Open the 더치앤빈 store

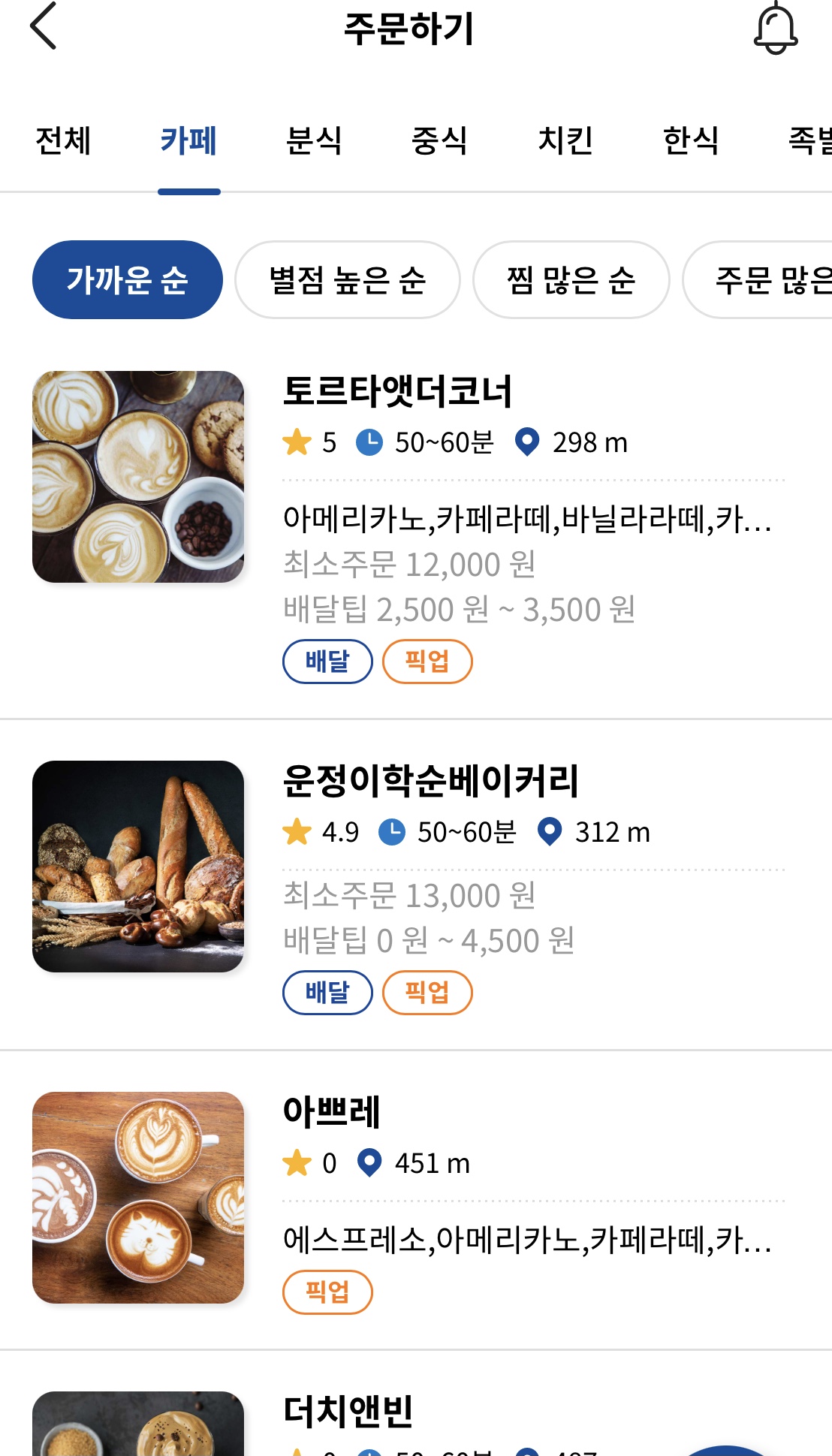pos(348,1412)
